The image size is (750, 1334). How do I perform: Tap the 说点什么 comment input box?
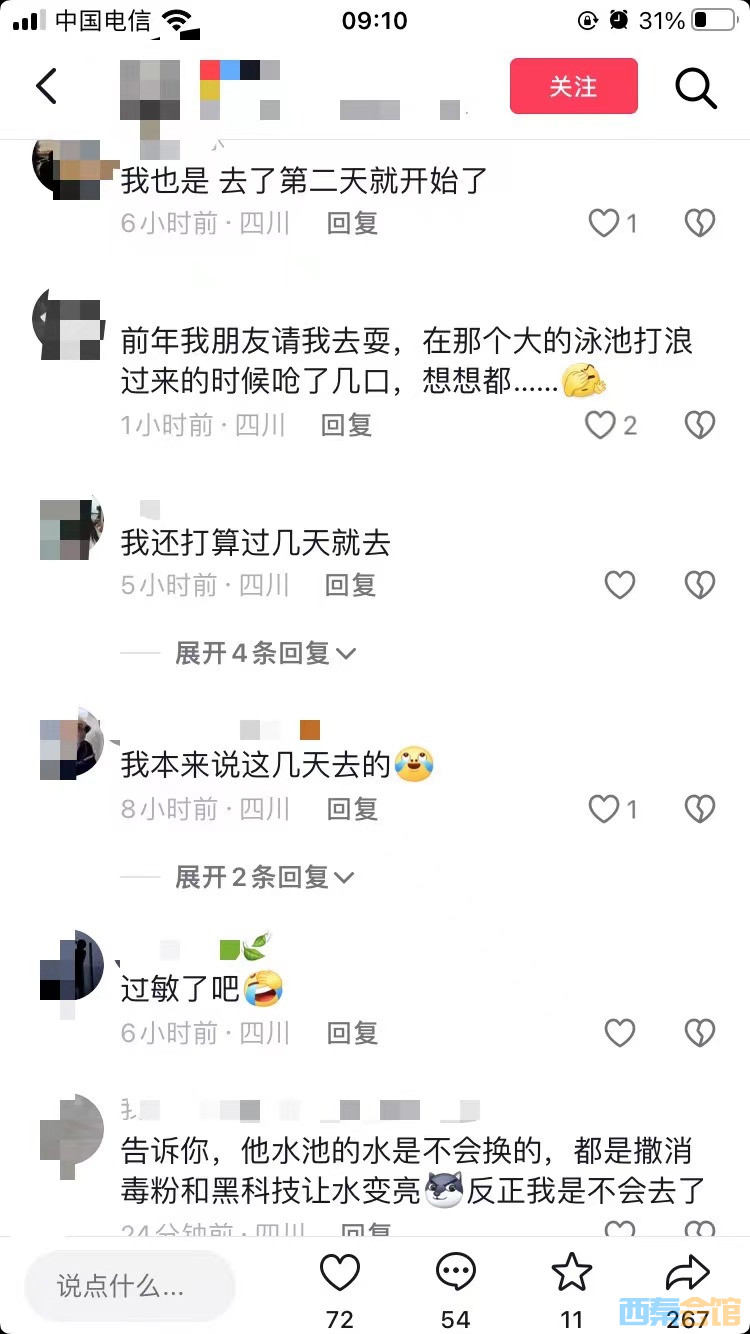[x=130, y=1286]
